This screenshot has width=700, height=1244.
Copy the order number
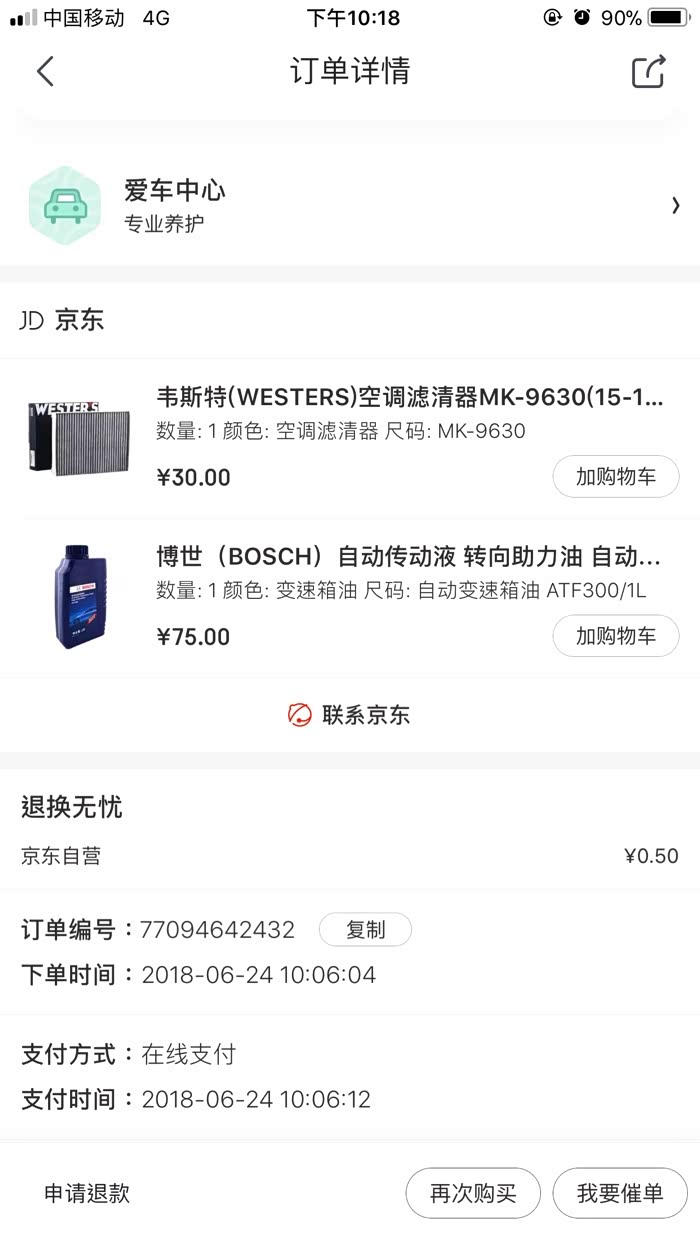tap(365, 930)
